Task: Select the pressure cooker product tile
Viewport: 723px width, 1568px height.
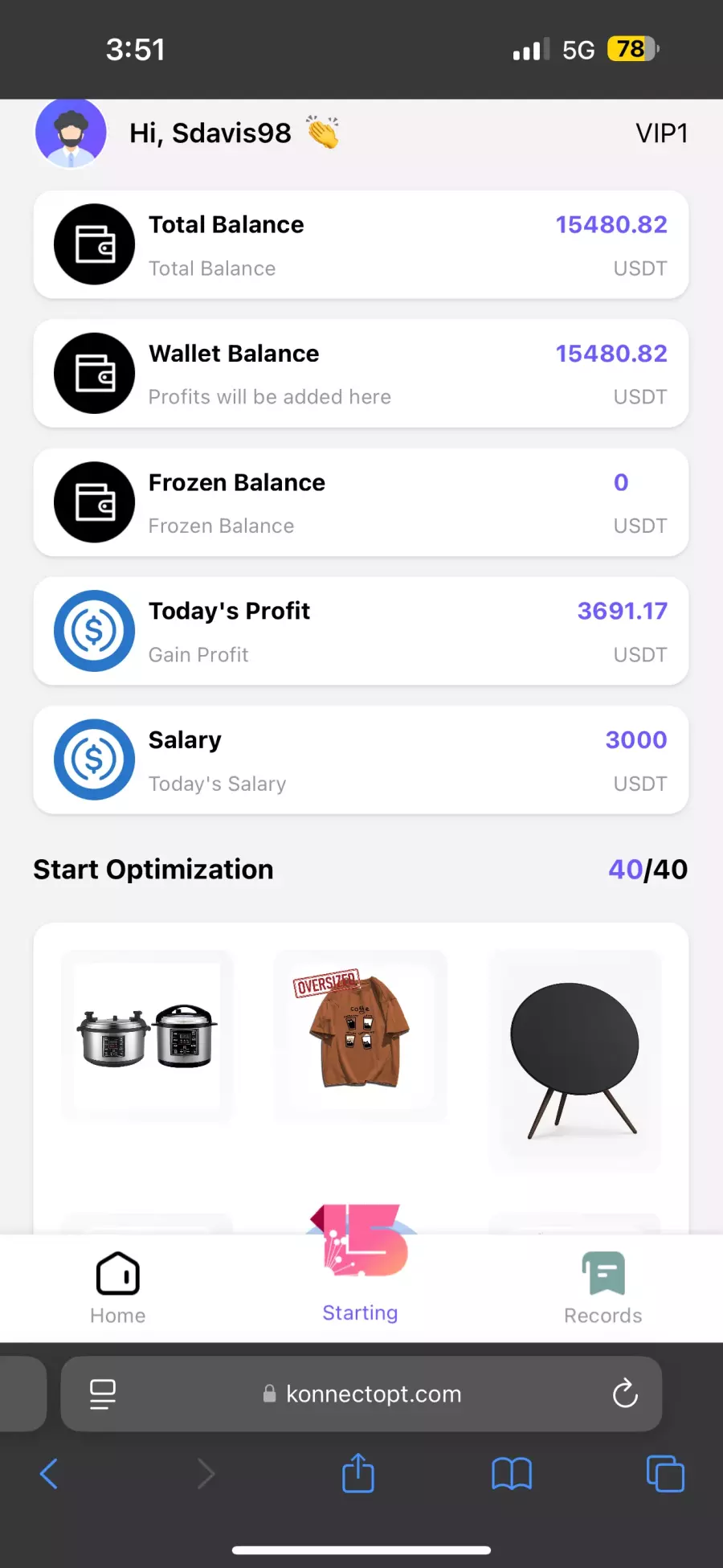Action: (147, 1036)
